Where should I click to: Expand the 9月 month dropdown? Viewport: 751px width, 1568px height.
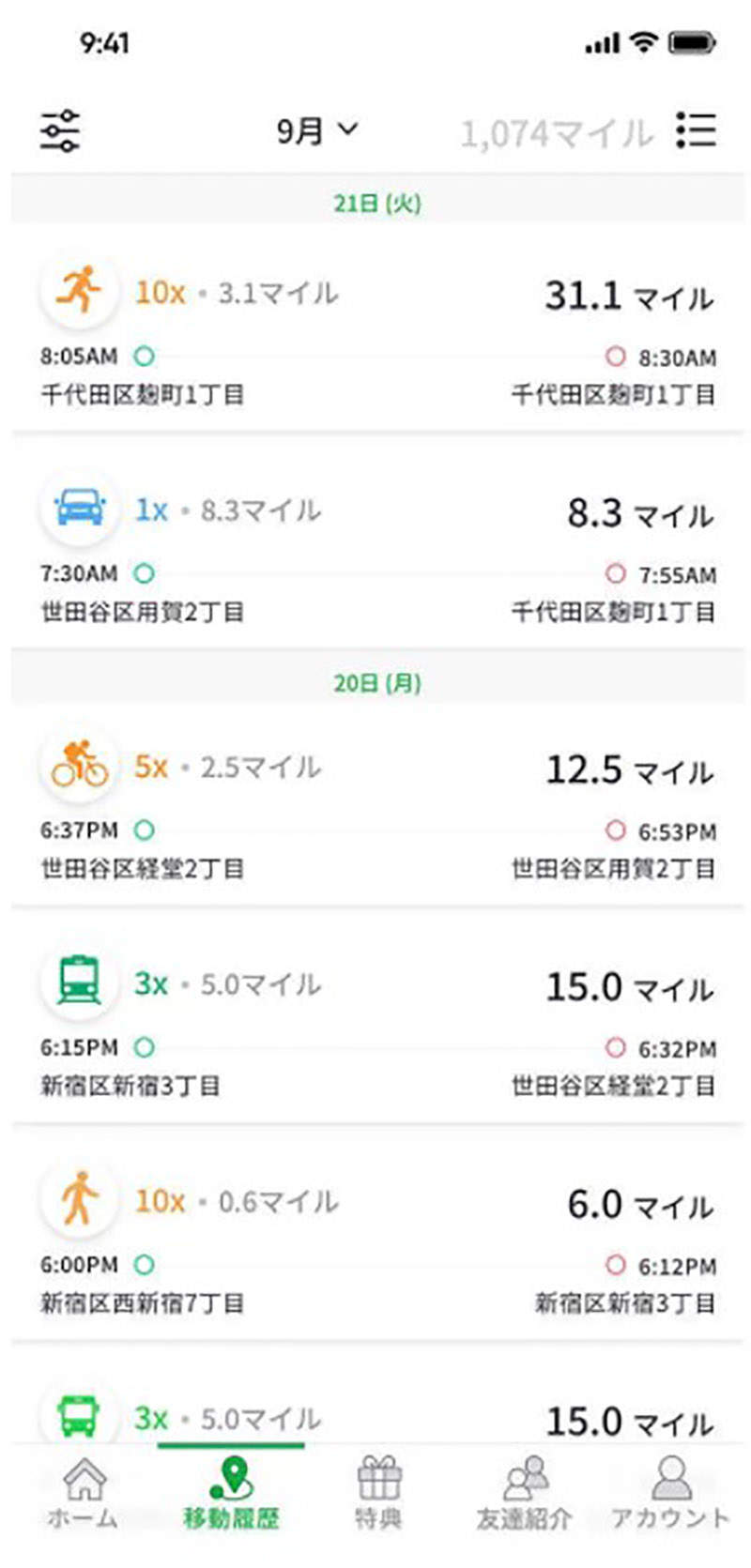tap(316, 130)
